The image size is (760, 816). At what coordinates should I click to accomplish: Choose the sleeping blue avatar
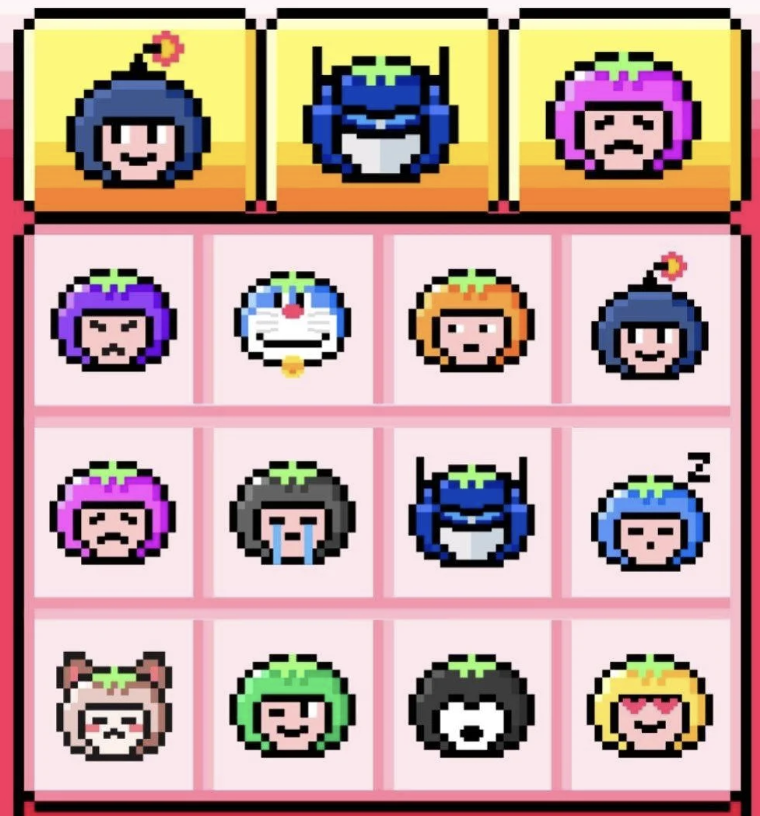[x=649, y=514]
